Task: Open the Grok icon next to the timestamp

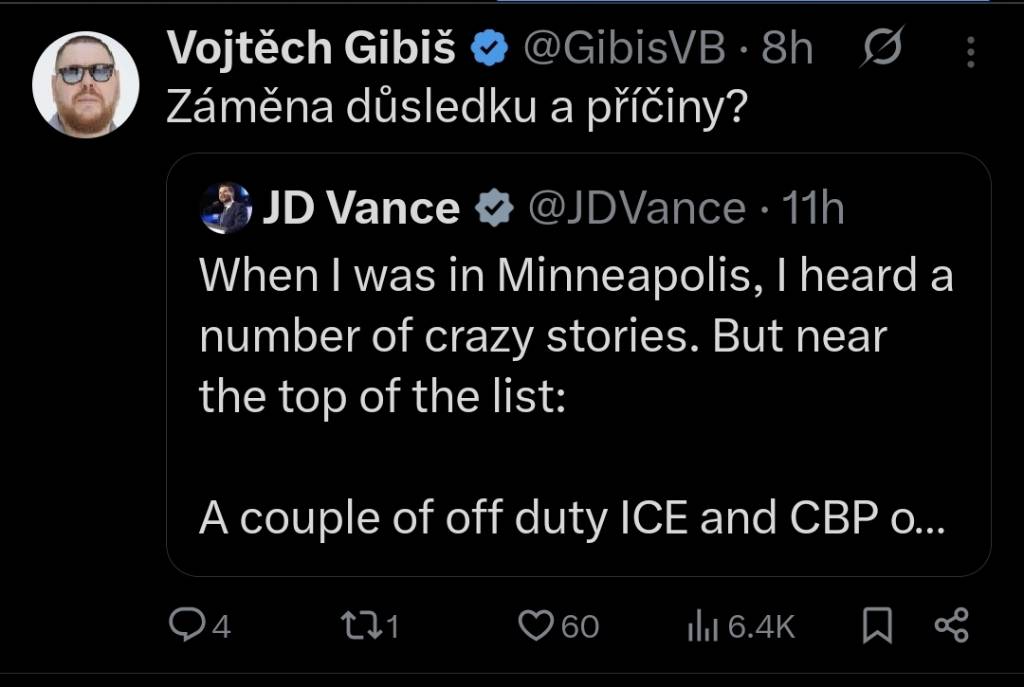Action: pyautogui.click(x=883, y=48)
